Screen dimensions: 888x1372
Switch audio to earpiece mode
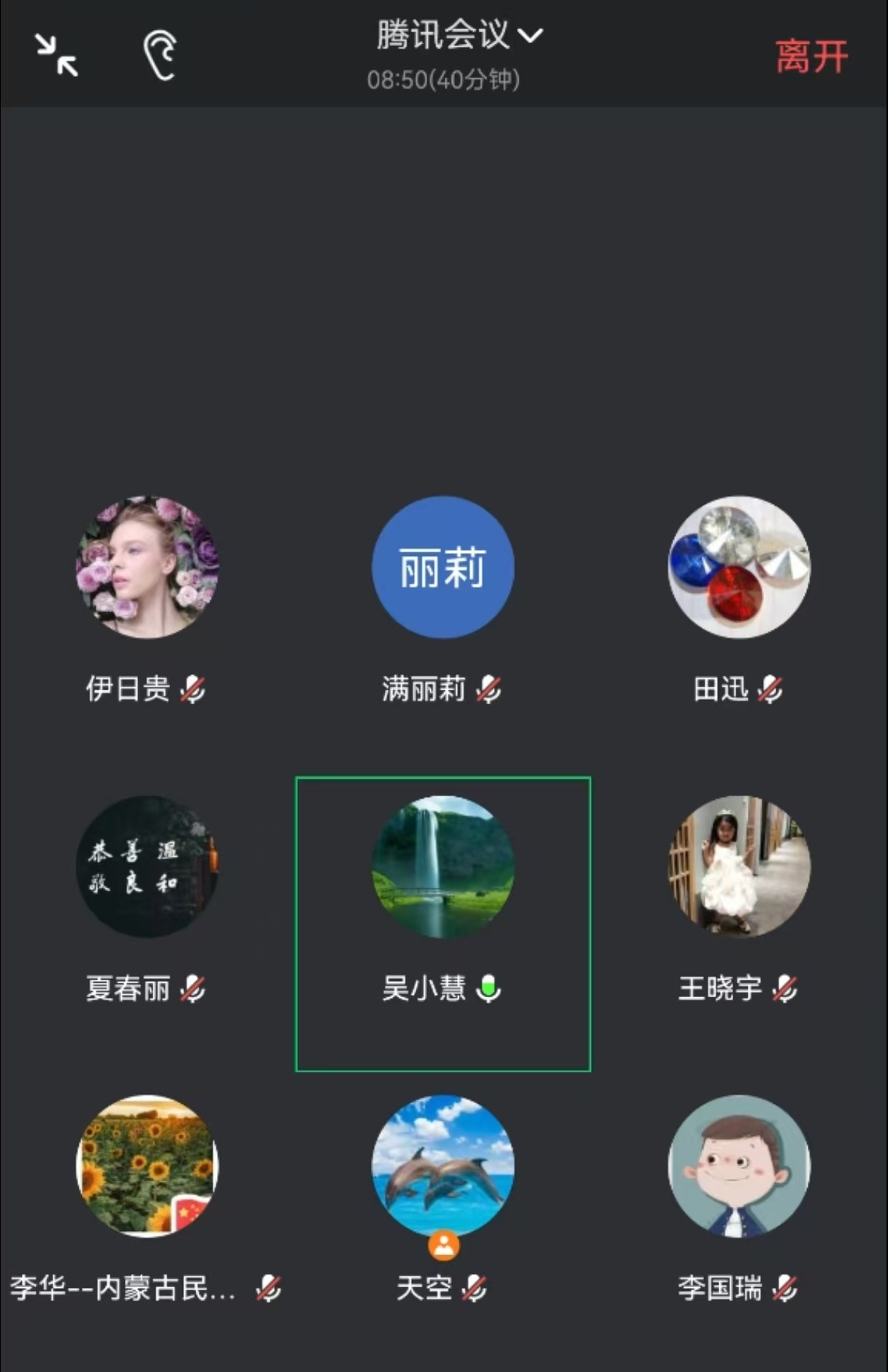pyautogui.click(x=160, y=56)
